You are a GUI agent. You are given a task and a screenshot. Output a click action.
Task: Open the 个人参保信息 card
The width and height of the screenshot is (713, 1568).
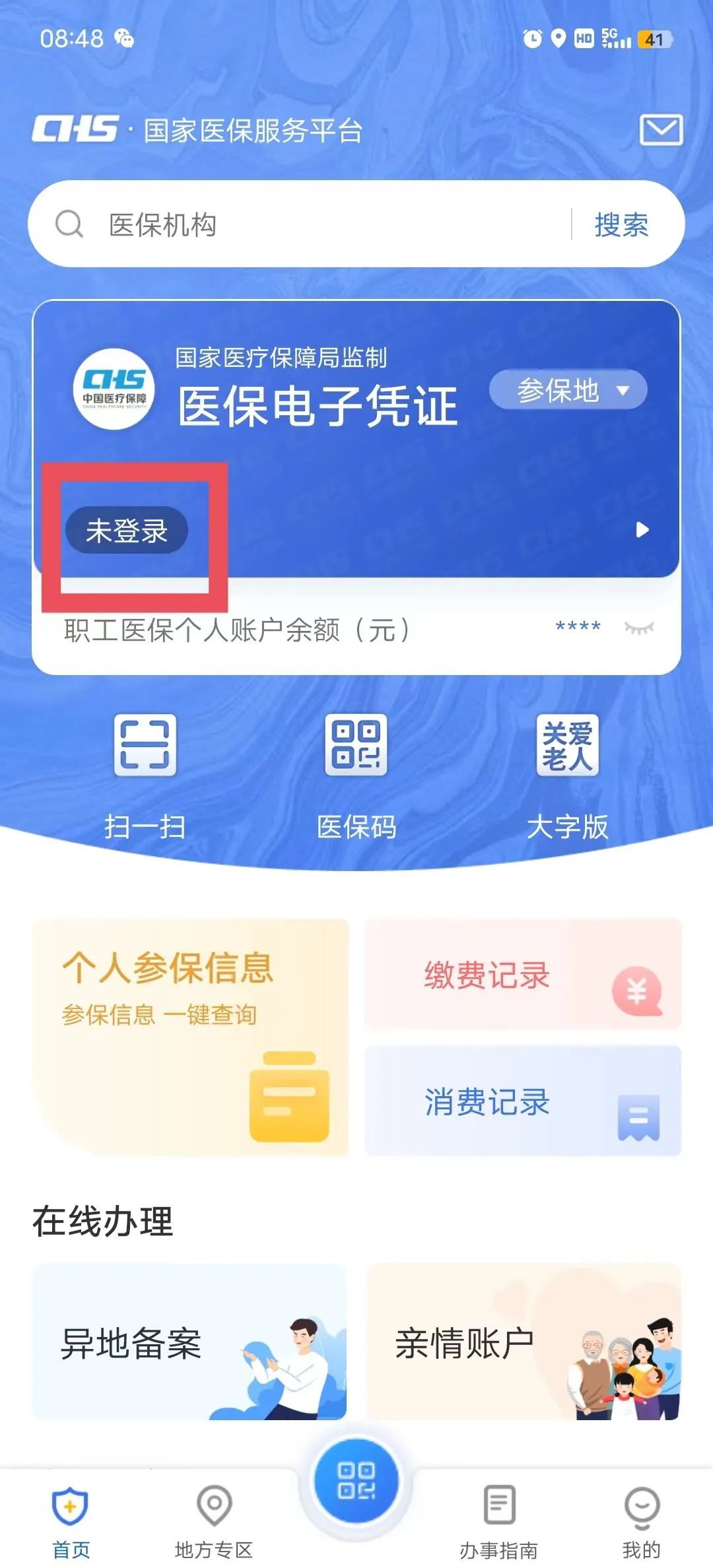click(191, 1036)
